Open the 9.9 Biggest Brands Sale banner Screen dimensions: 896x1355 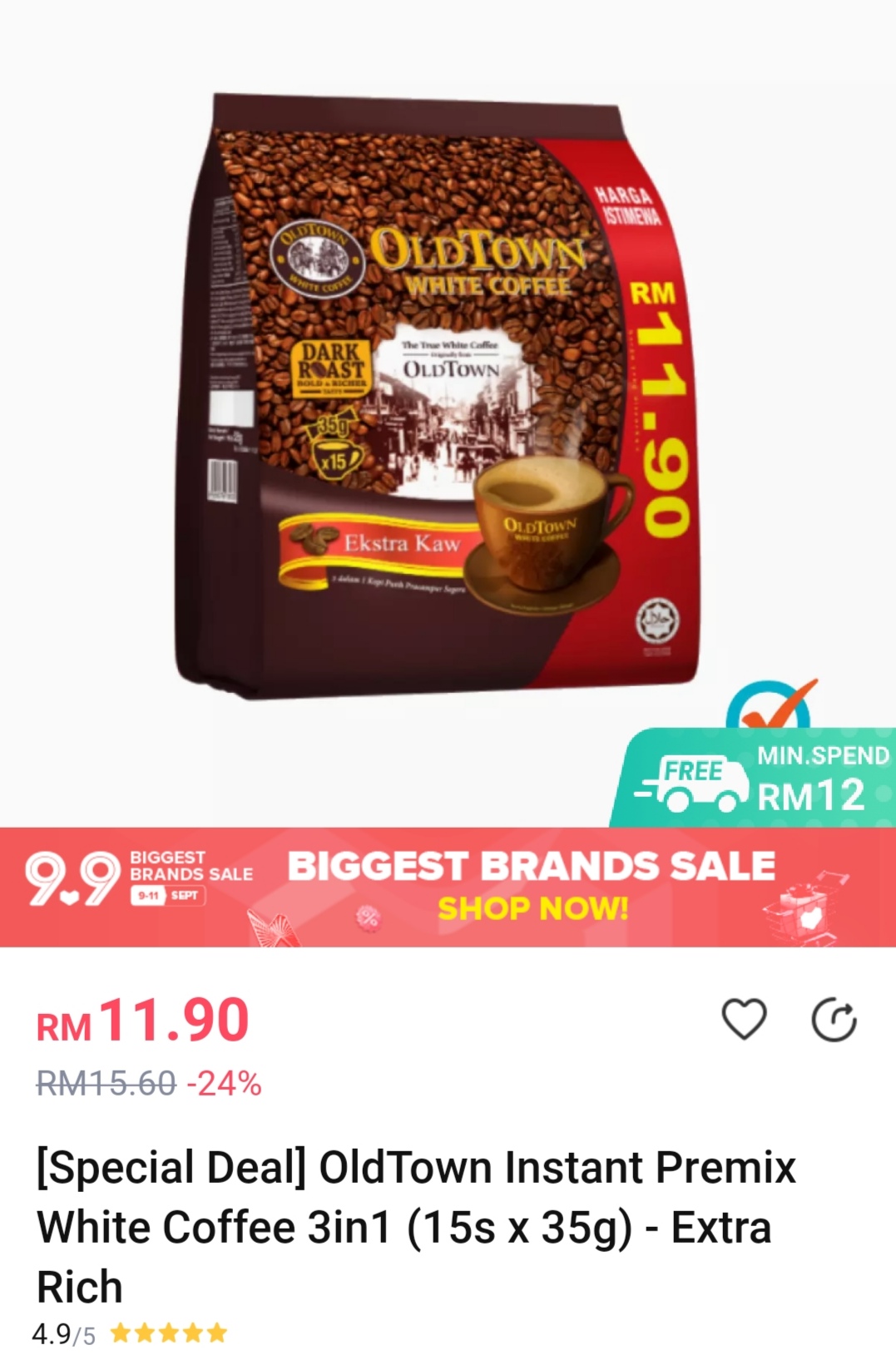point(448,887)
